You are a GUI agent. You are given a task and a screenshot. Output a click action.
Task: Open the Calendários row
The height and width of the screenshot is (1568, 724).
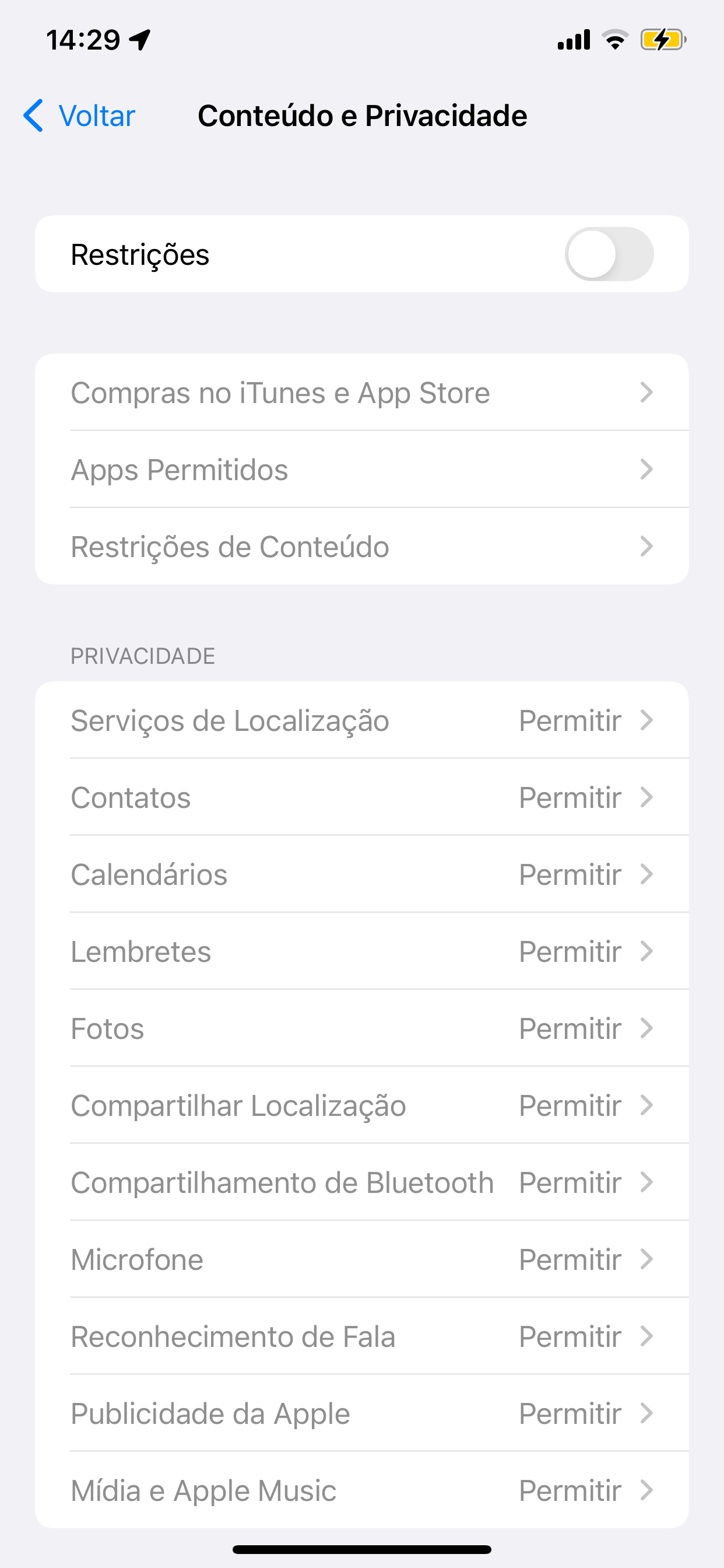pos(362,874)
